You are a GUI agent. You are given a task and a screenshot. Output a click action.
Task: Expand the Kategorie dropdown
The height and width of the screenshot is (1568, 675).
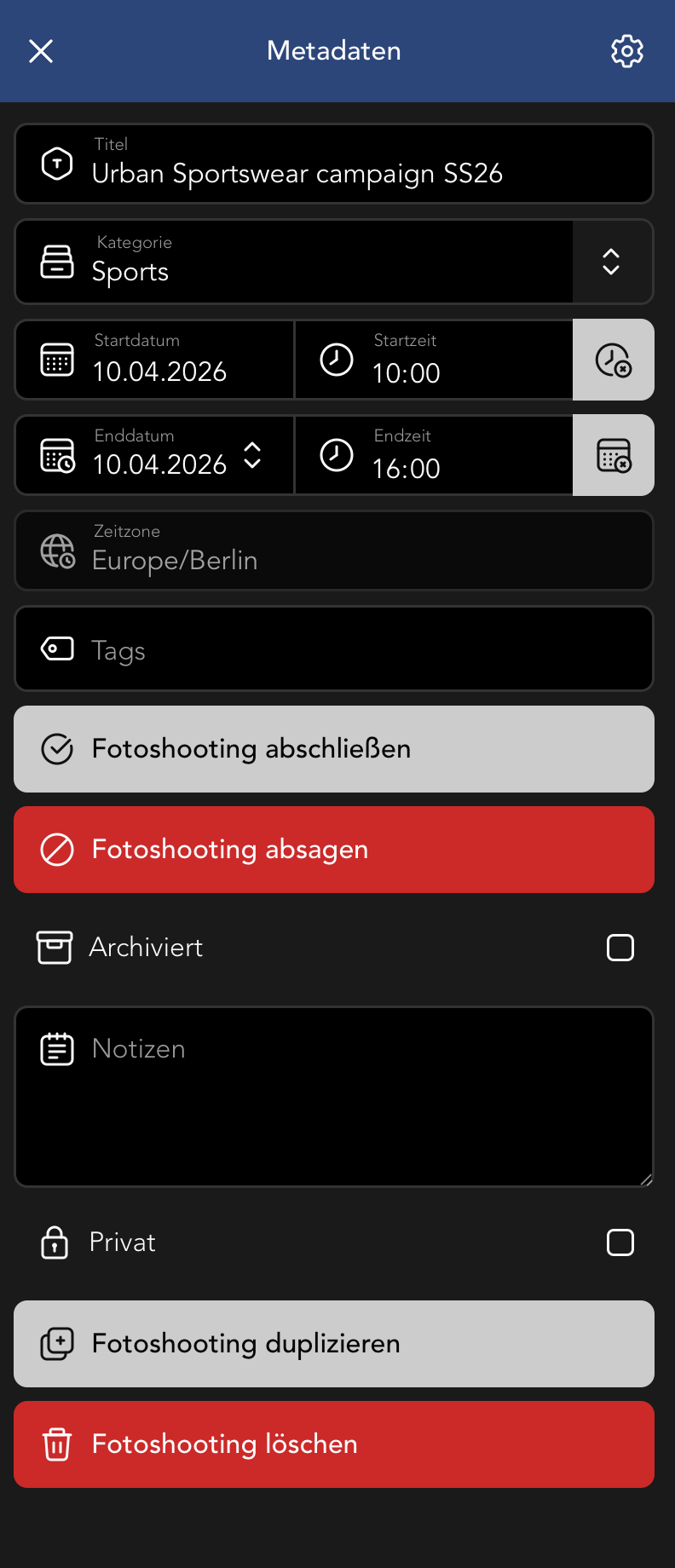click(611, 262)
